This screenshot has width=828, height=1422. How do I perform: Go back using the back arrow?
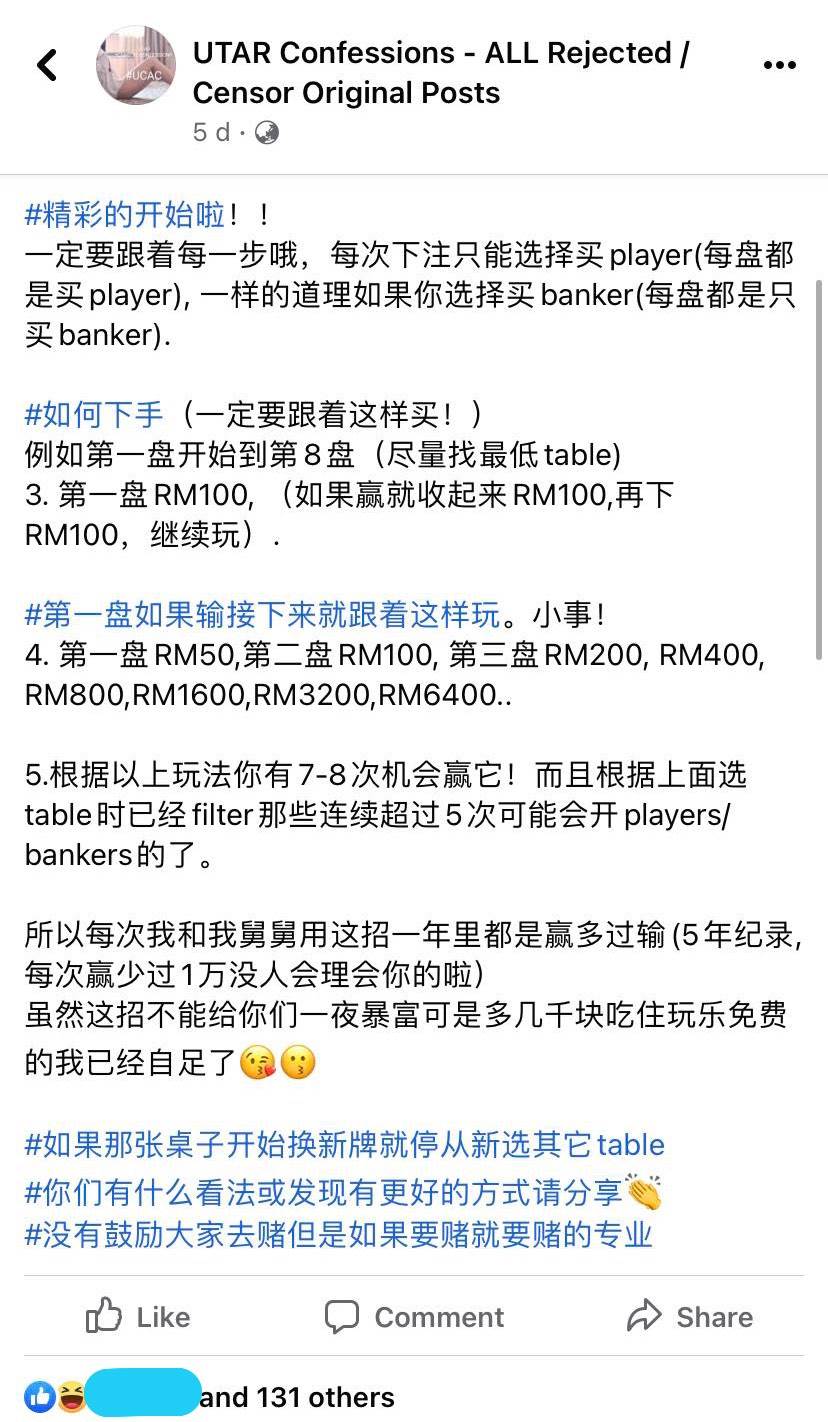[46, 66]
